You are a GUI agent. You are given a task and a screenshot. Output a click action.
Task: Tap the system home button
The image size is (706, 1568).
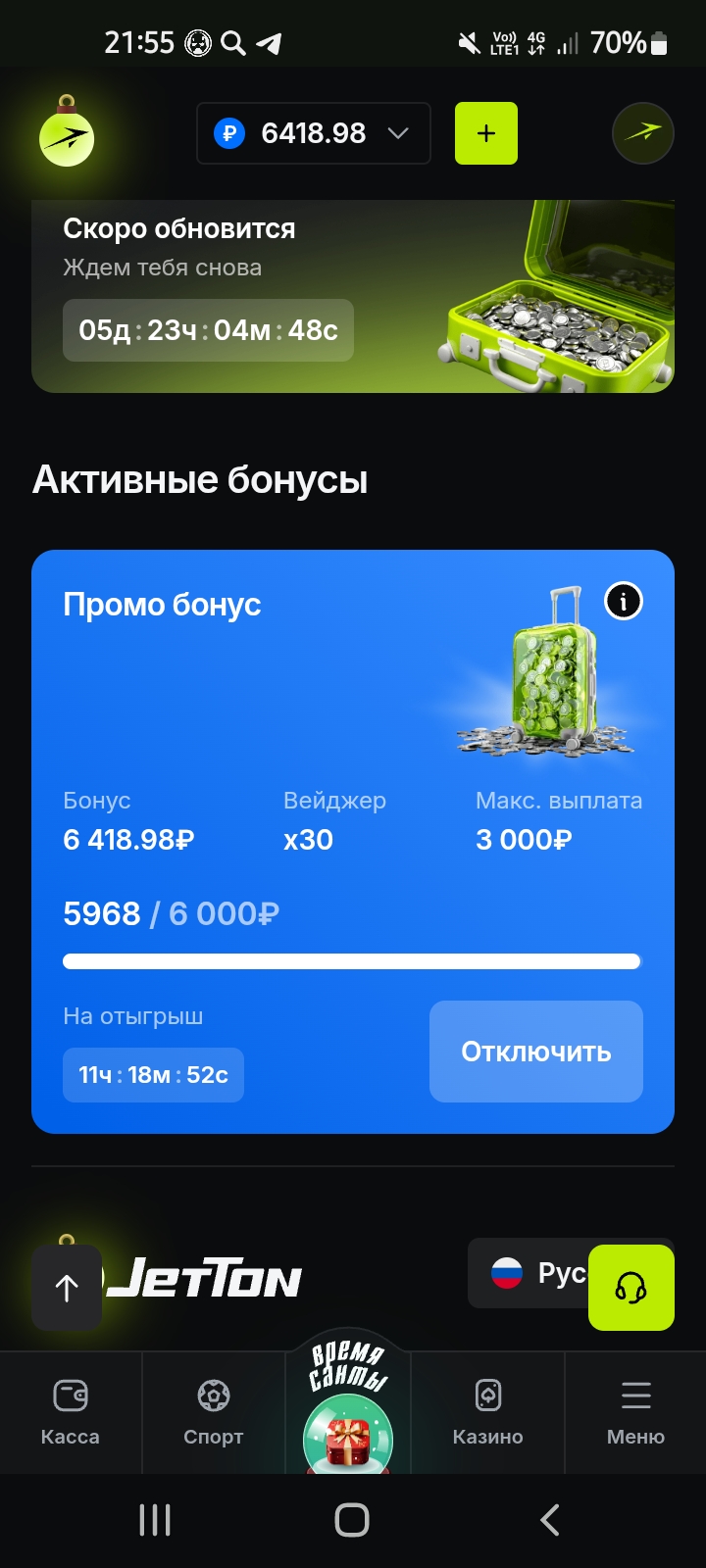(352, 1520)
